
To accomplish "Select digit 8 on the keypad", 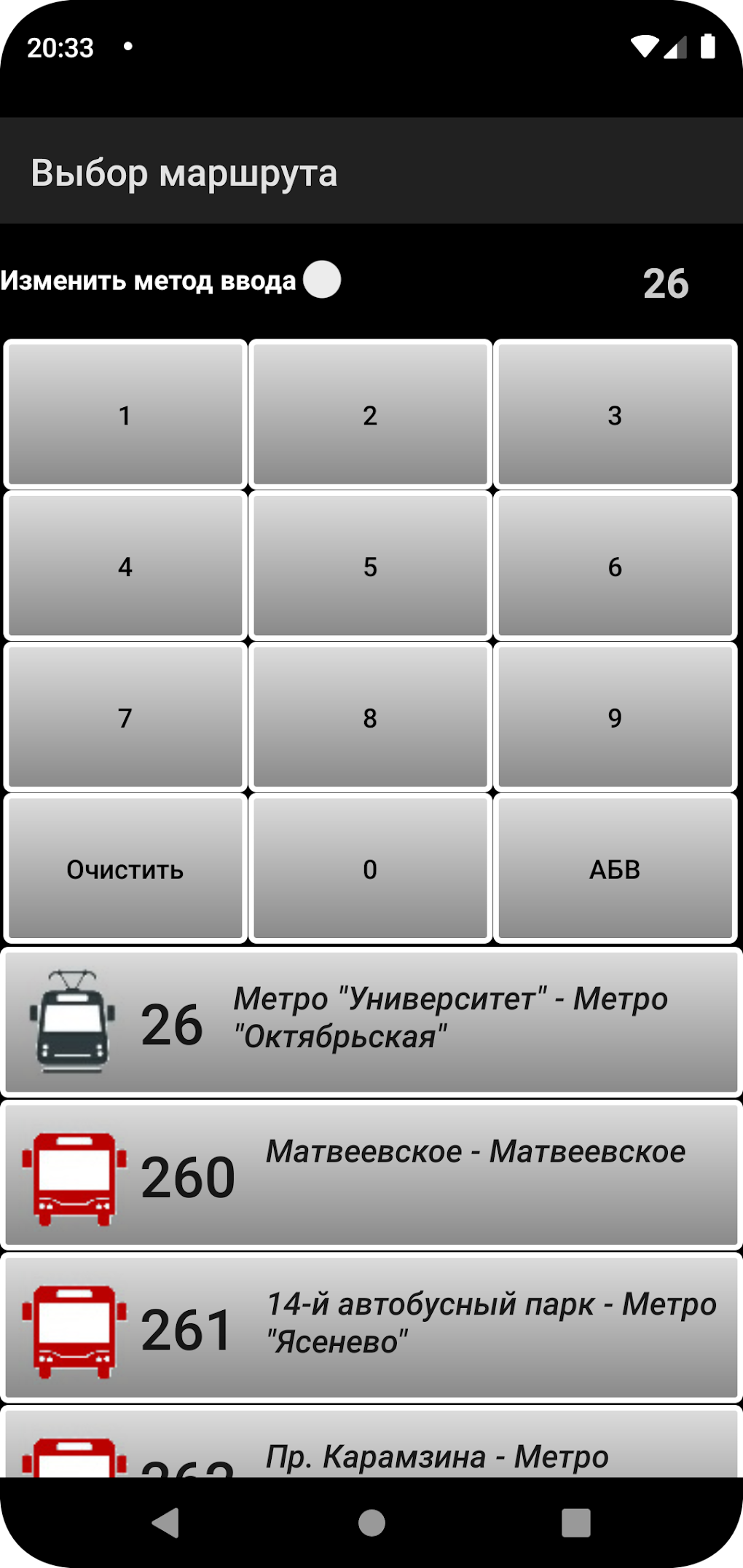I will [370, 717].
